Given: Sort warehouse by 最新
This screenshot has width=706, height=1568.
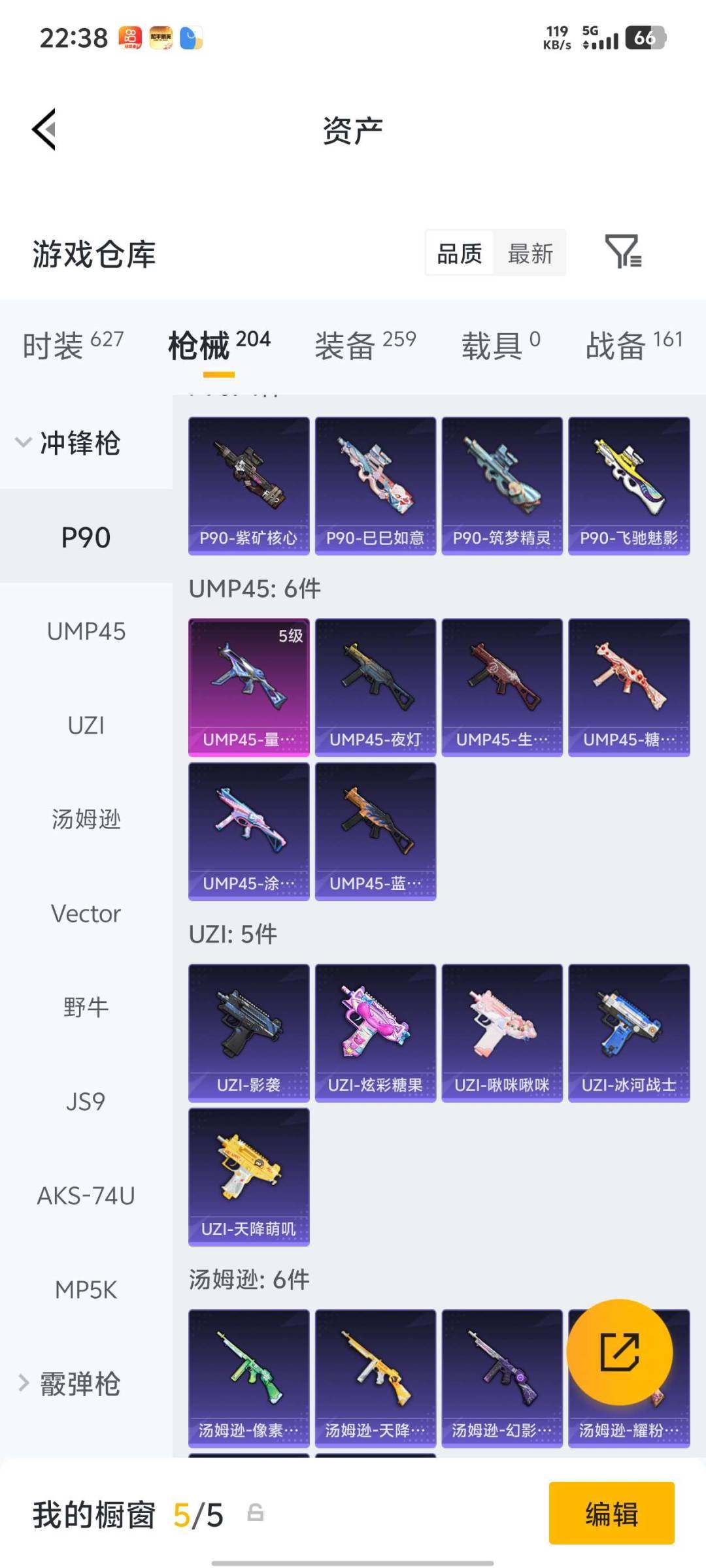Looking at the screenshot, I should (x=530, y=253).
